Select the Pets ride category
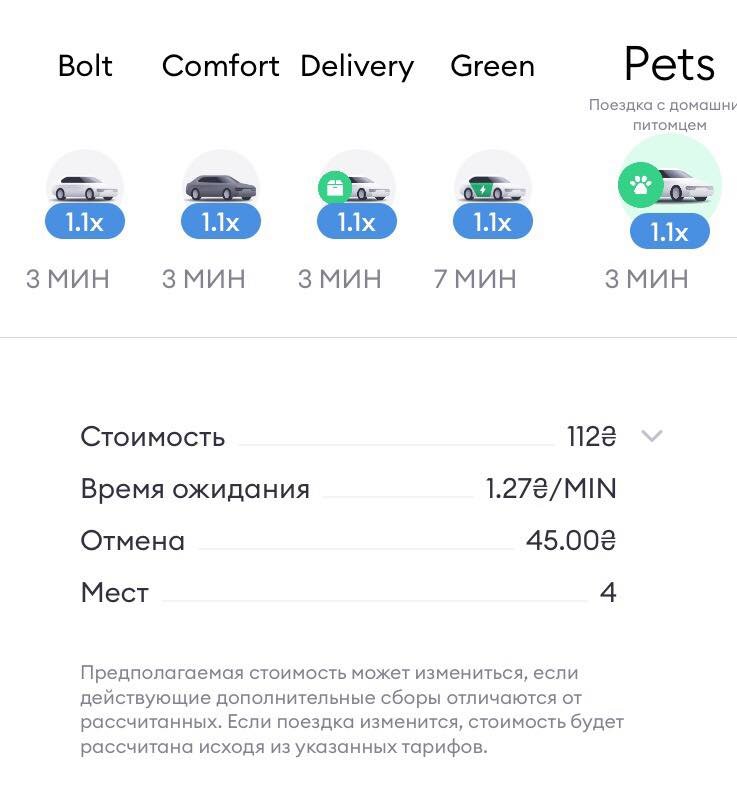737x811 pixels. [x=669, y=188]
